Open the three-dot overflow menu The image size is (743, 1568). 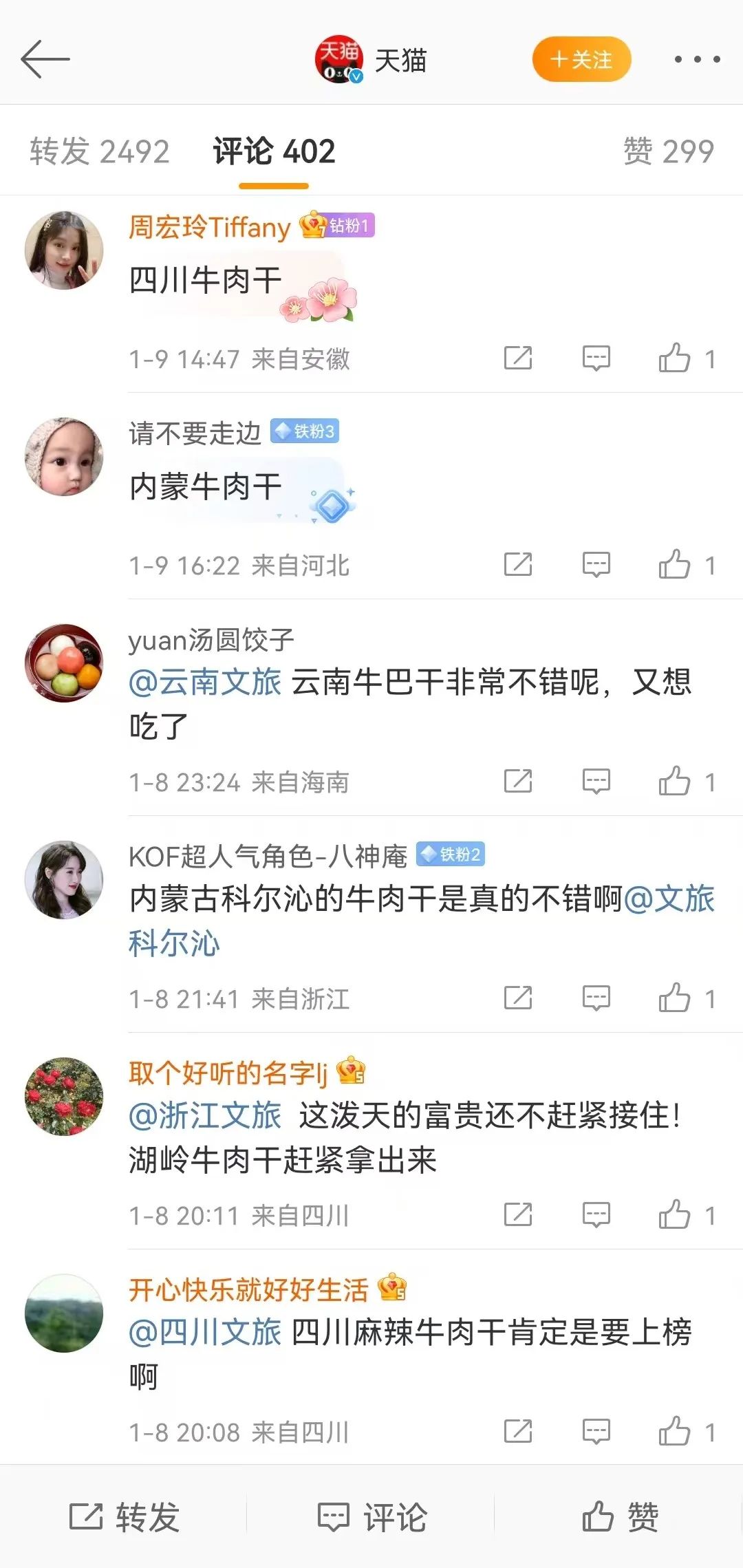(696, 60)
